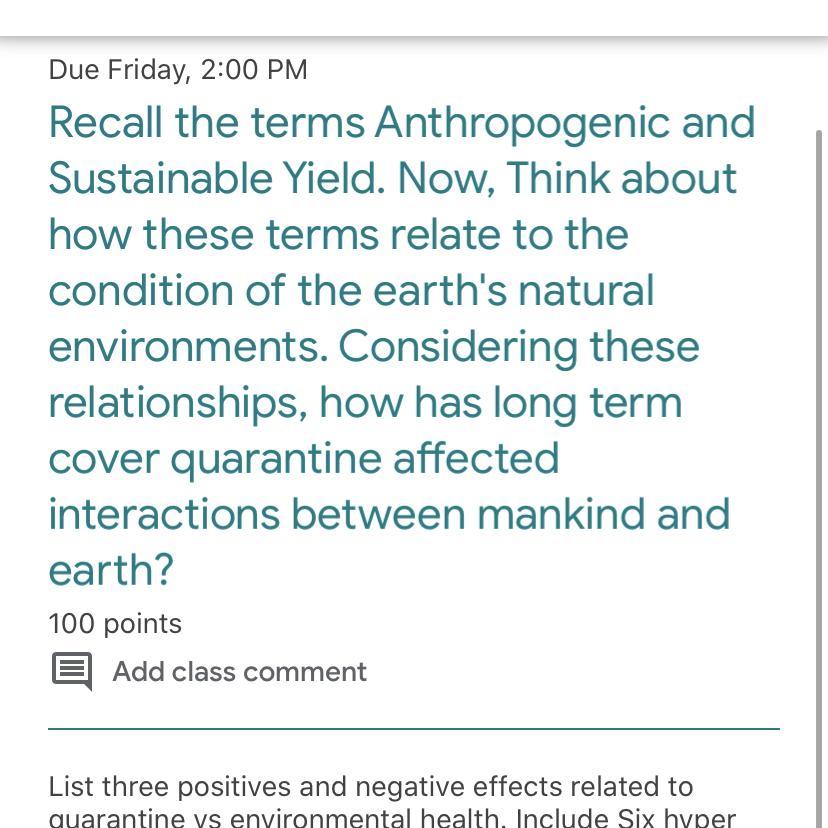
Task: Add a class comment
Action: click(238, 671)
